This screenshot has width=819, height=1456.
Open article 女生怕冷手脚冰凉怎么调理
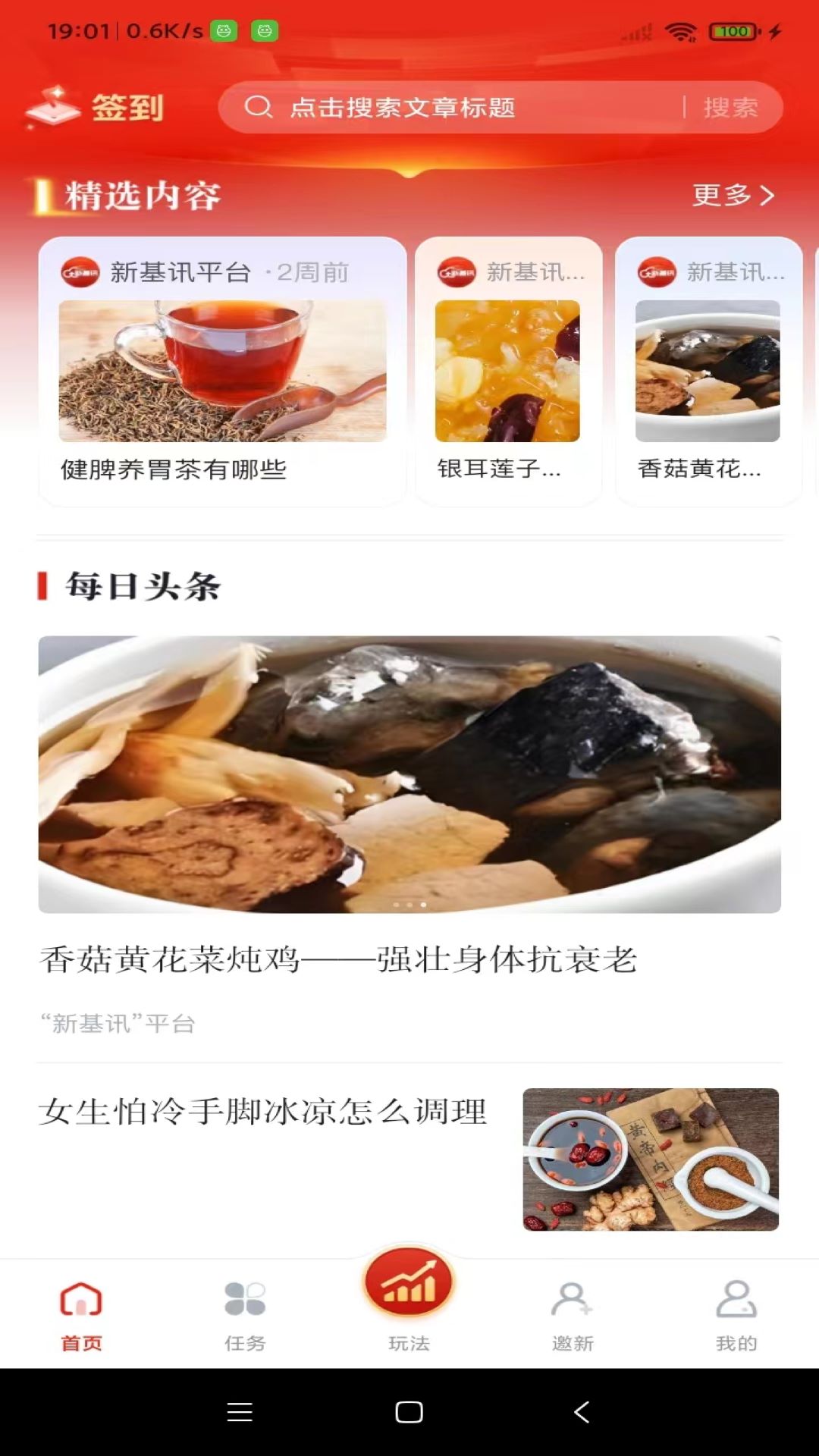[x=409, y=1159]
